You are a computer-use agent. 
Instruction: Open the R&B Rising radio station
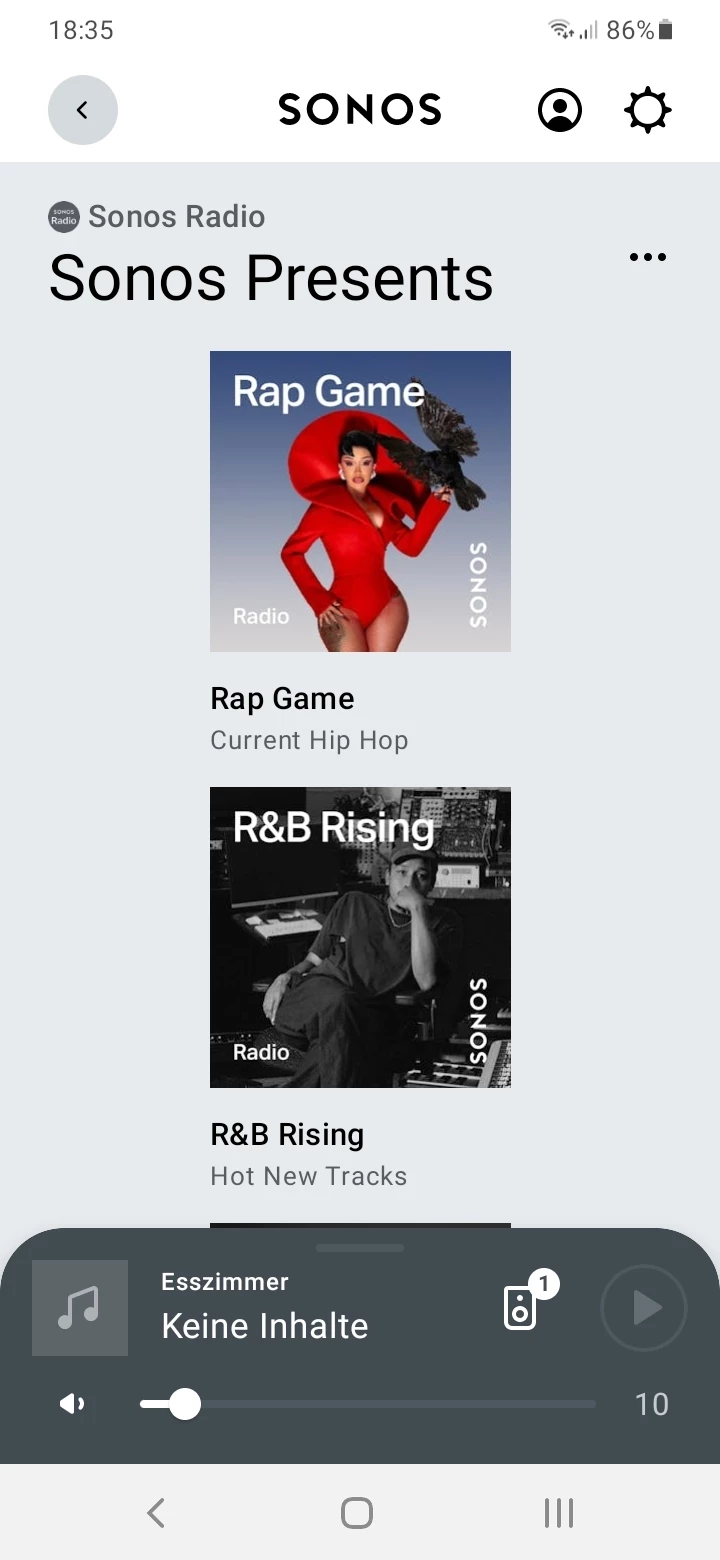pyautogui.click(x=360, y=937)
